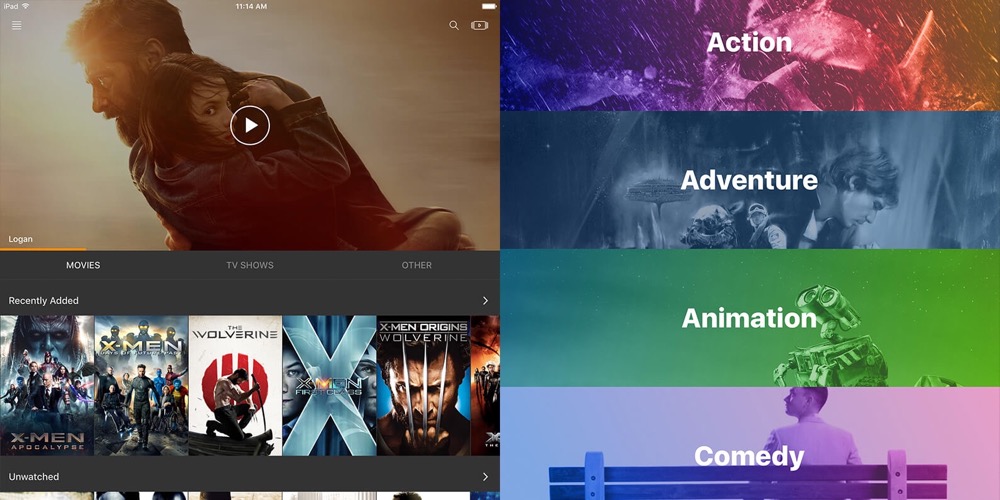Expand the Recently Added section

click(x=485, y=300)
